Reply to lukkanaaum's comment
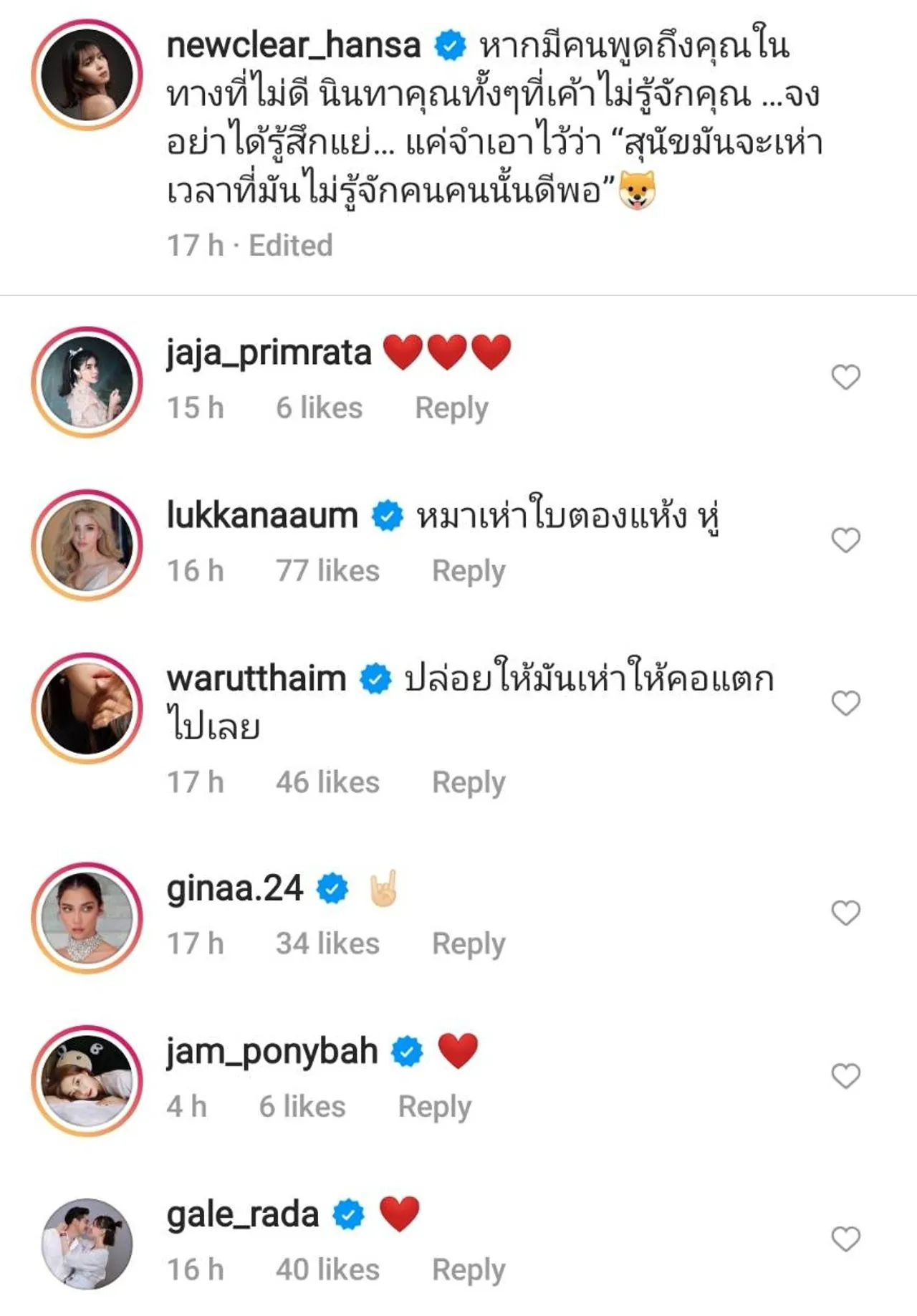917x1316 pixels. tap(469, 572)
